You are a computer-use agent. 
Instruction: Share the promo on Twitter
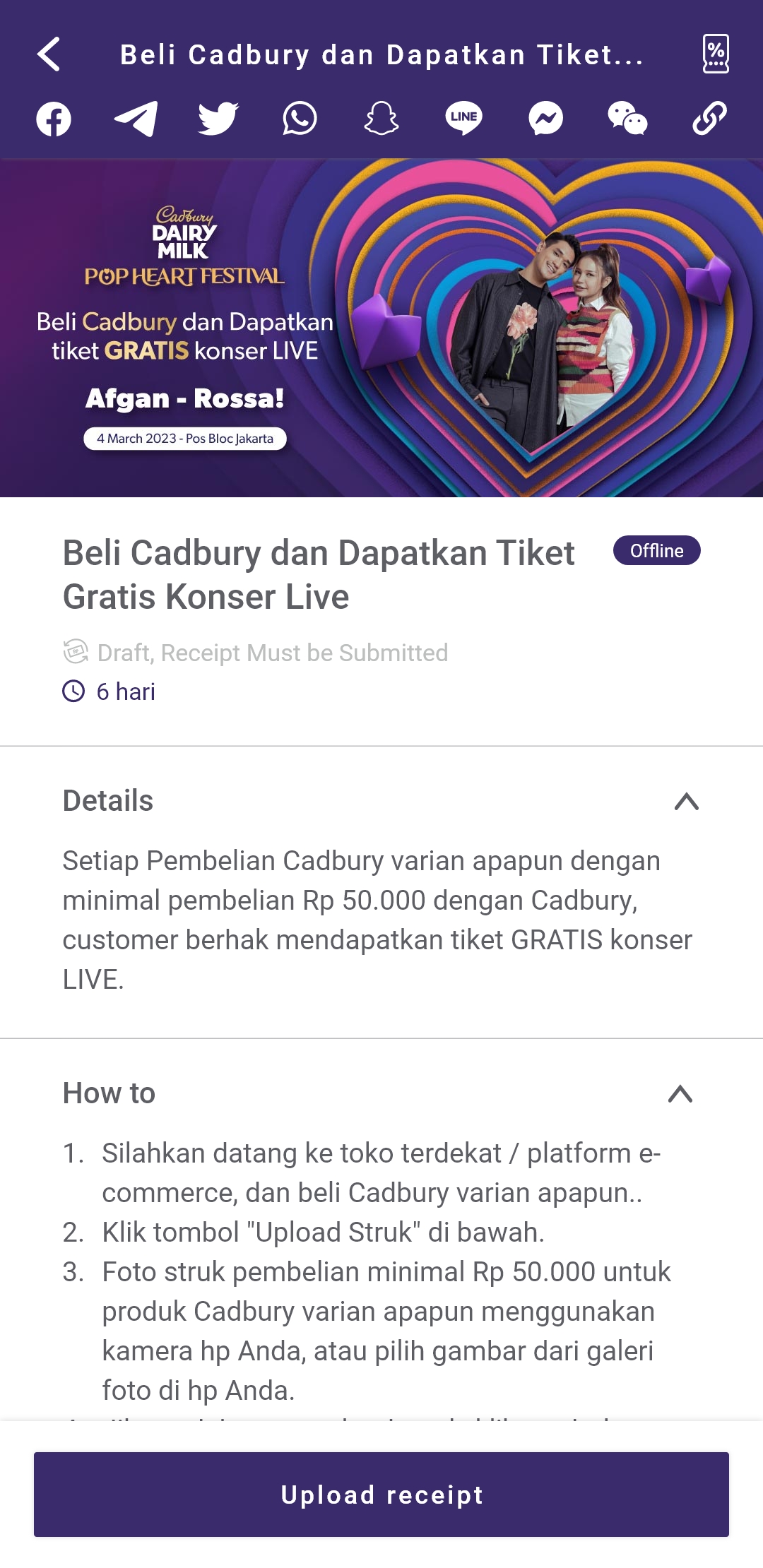click(218, 119)
